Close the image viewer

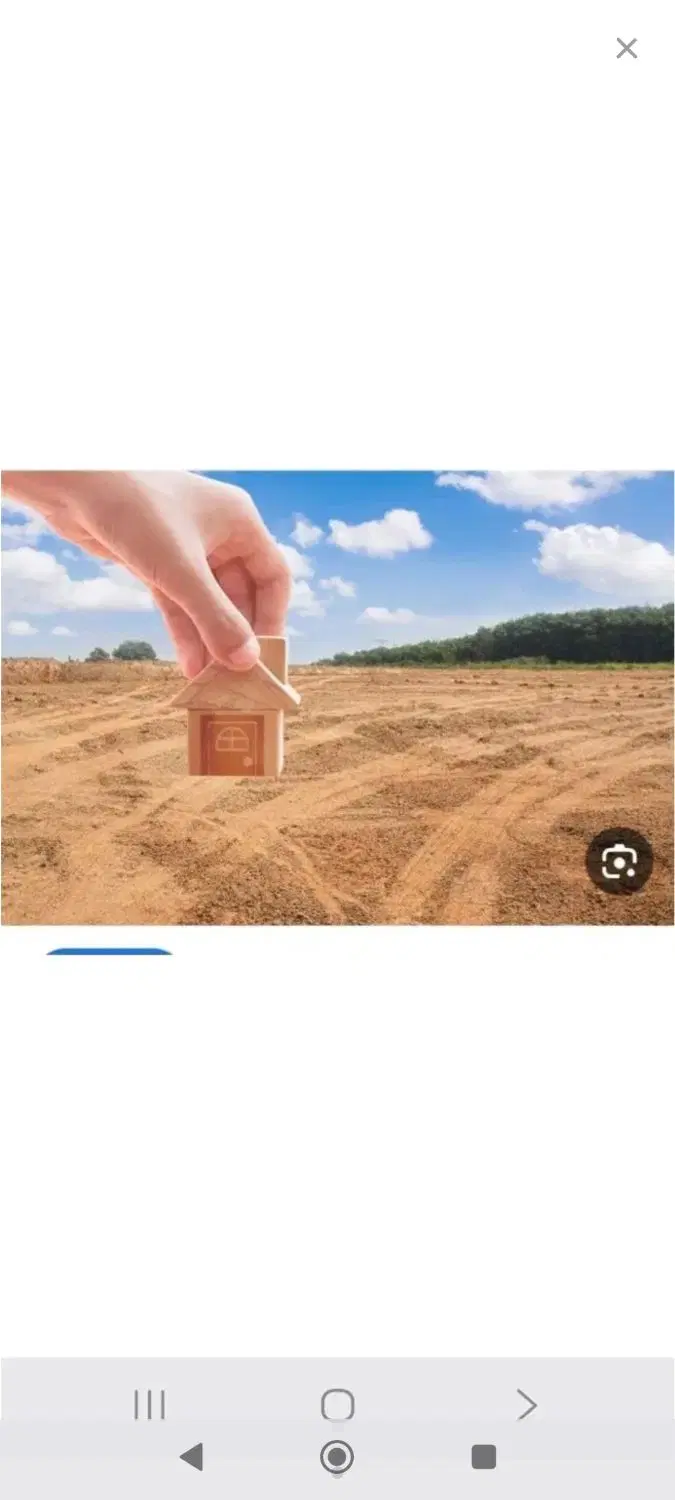coord(626,48)
